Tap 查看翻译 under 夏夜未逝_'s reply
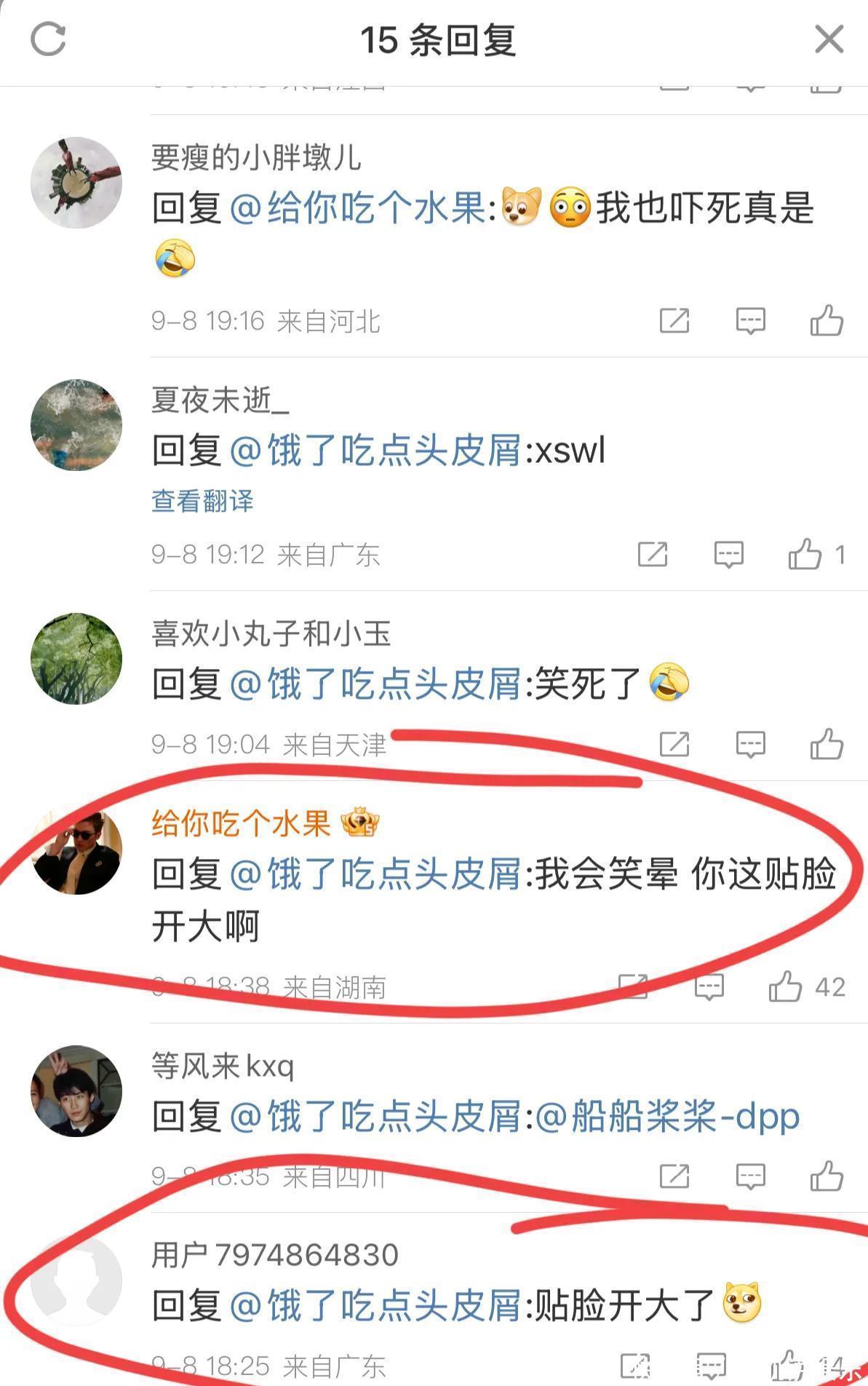The width and height of the screenshot is (868, 1386). click(202, 501)
